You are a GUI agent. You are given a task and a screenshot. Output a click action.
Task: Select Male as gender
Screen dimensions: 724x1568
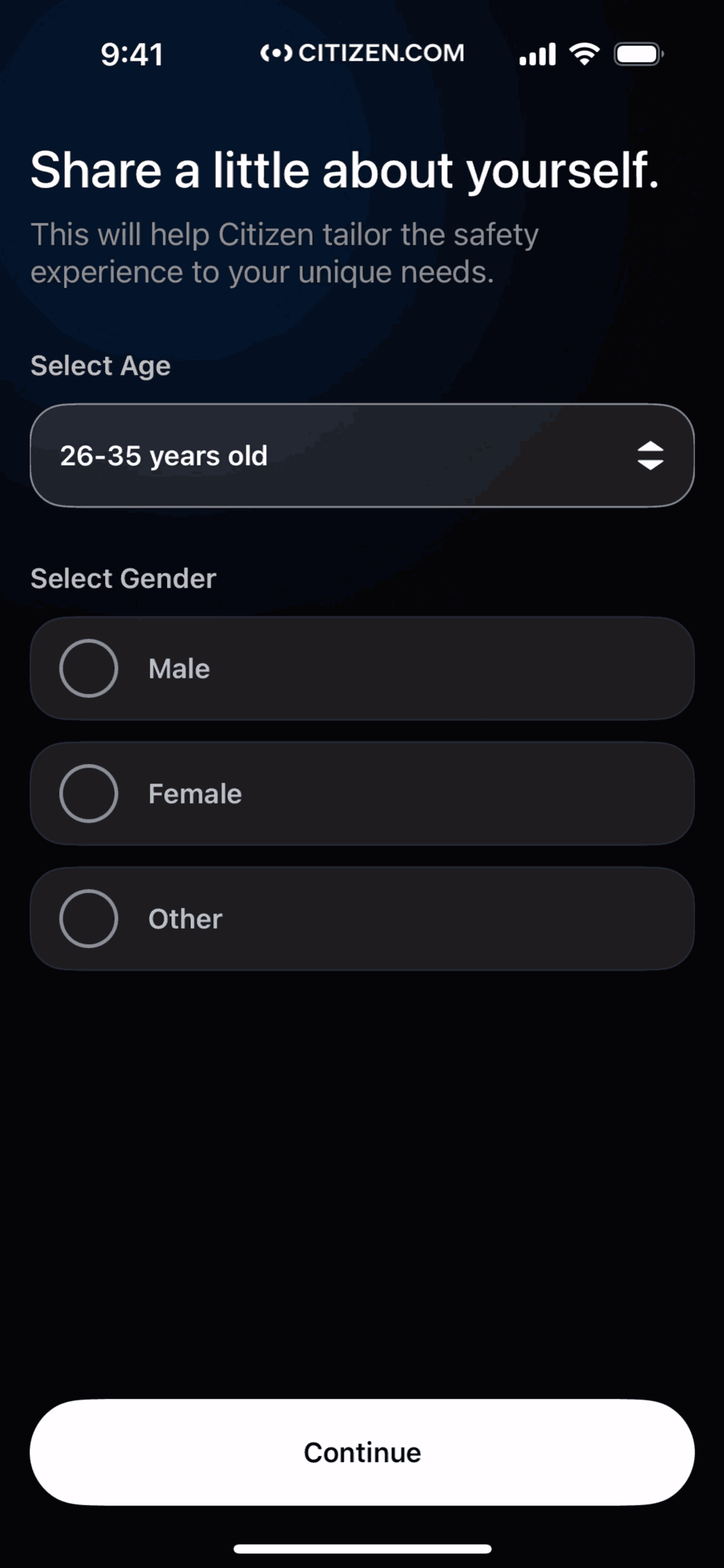click(x=362, y=669)
